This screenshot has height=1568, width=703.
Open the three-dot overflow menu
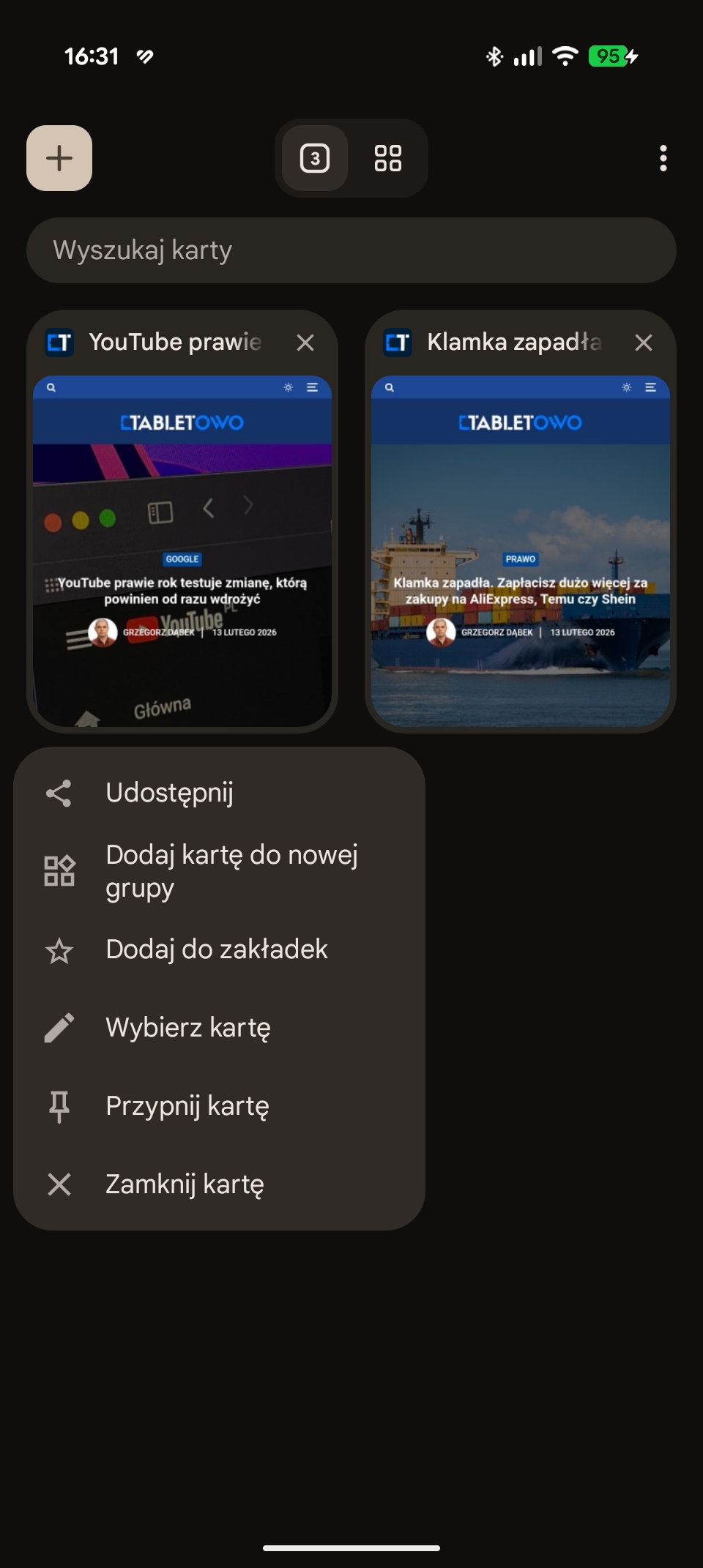(663, 158)
